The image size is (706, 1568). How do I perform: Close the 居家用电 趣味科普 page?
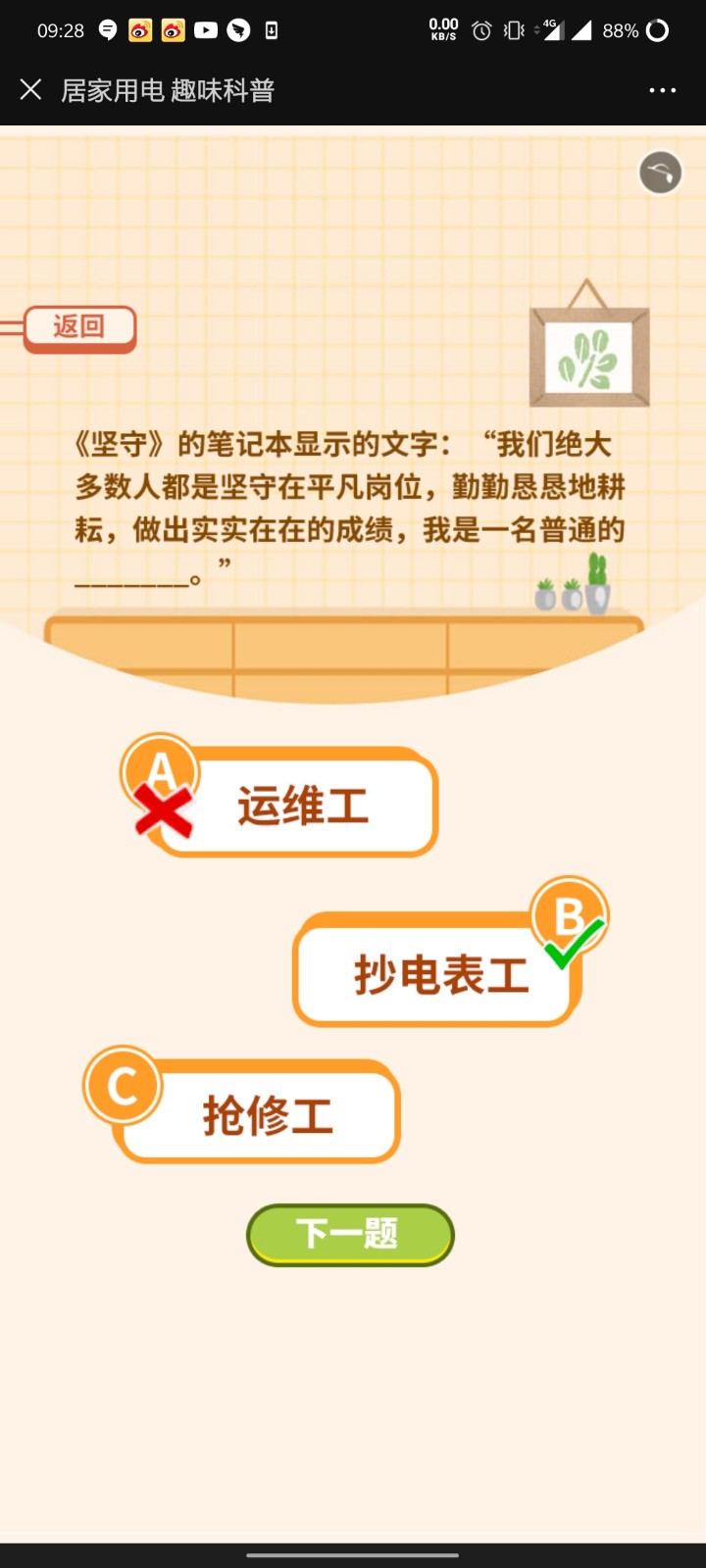coord(30,90)
